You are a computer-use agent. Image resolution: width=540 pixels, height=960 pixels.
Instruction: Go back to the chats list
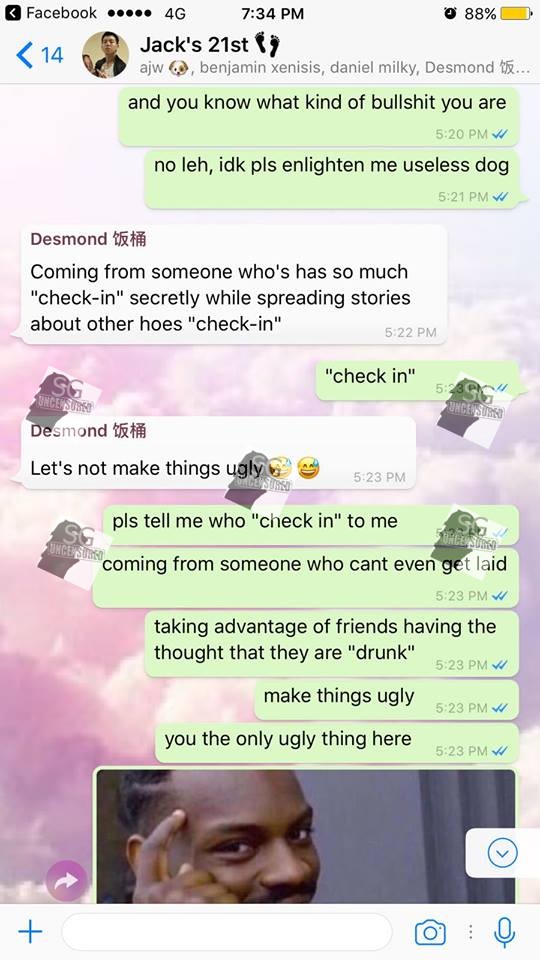click(39, 55)
